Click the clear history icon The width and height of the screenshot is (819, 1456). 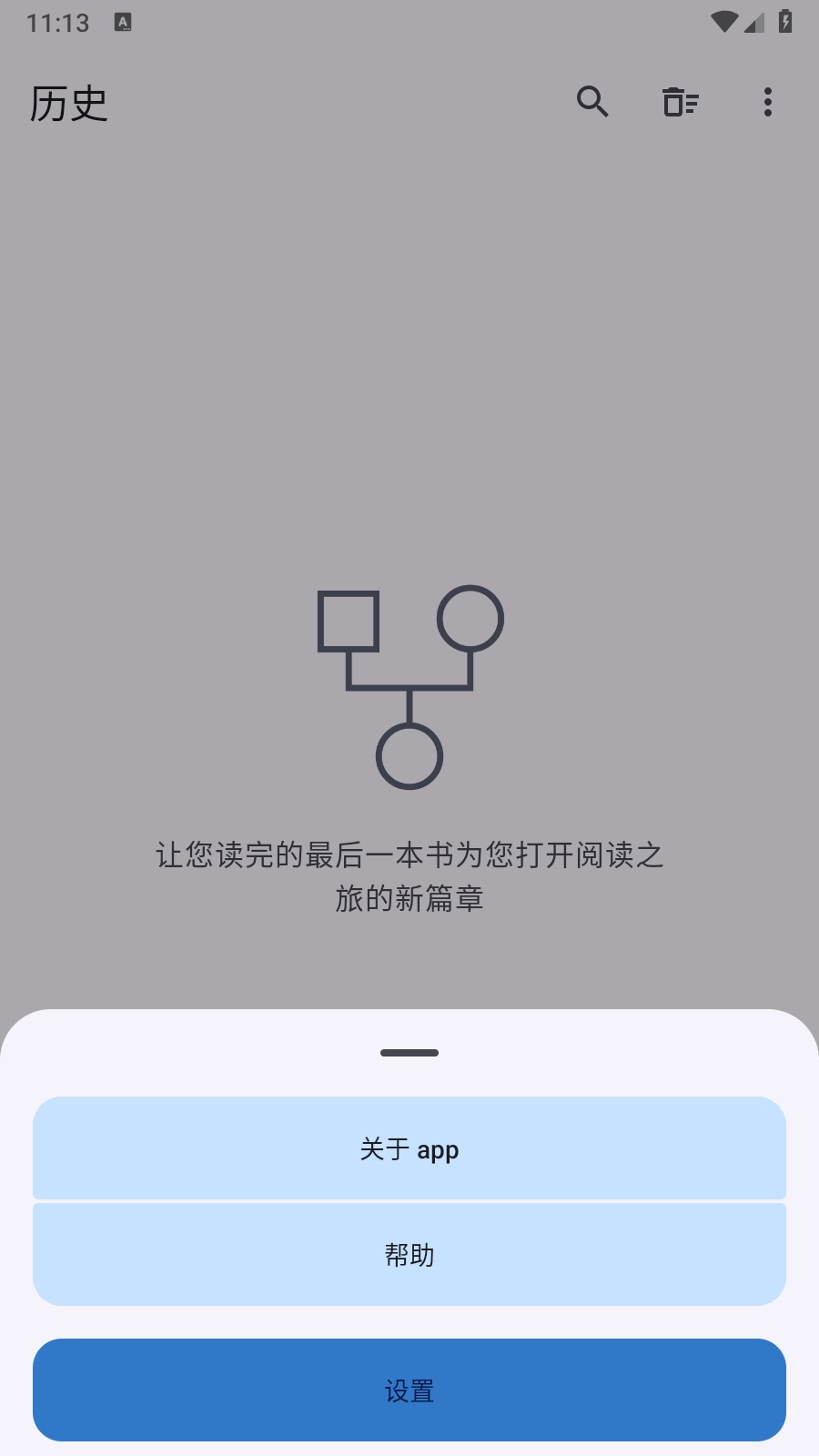[680, 102]
